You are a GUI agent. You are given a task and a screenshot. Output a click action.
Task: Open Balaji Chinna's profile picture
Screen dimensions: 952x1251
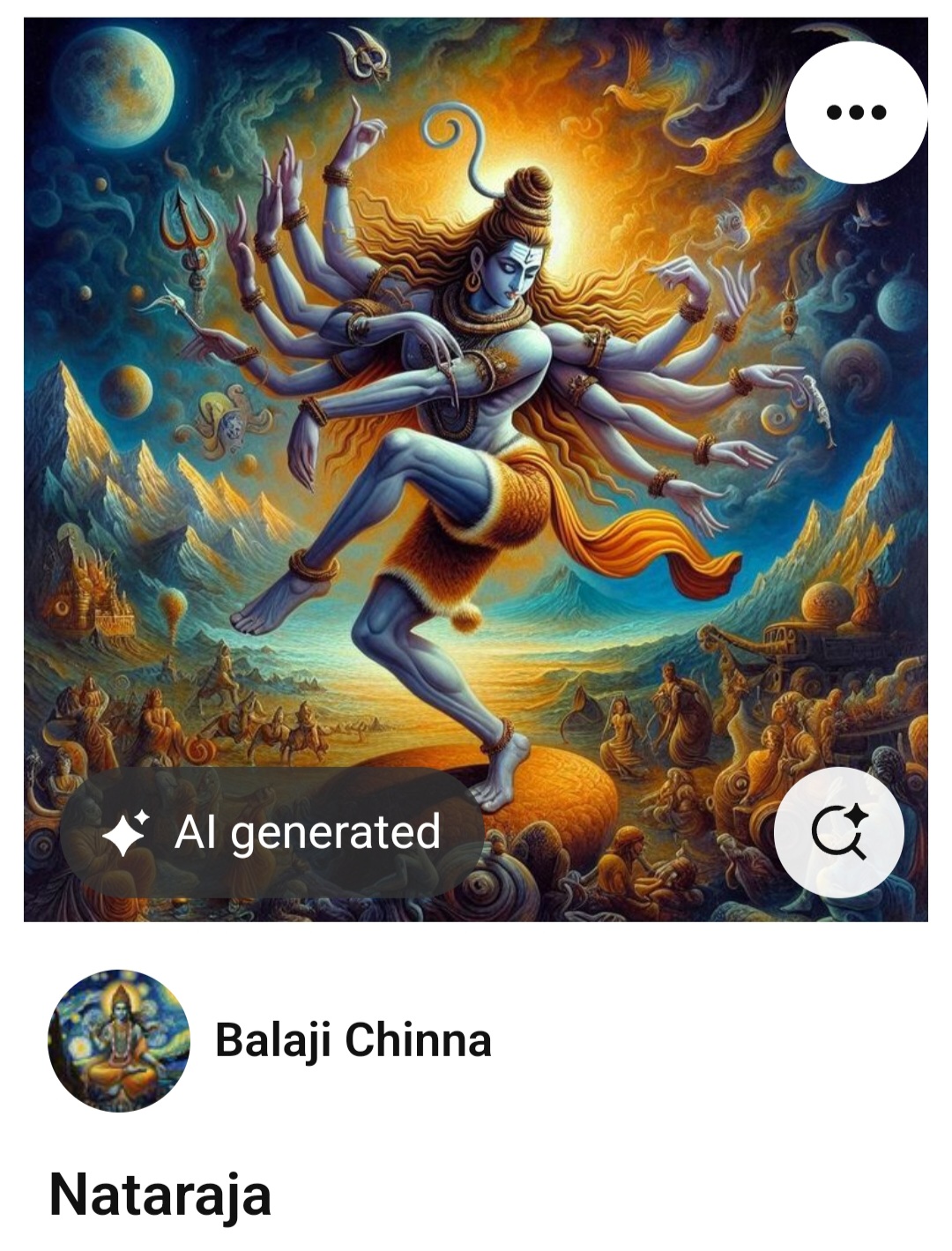[118, 1040]
